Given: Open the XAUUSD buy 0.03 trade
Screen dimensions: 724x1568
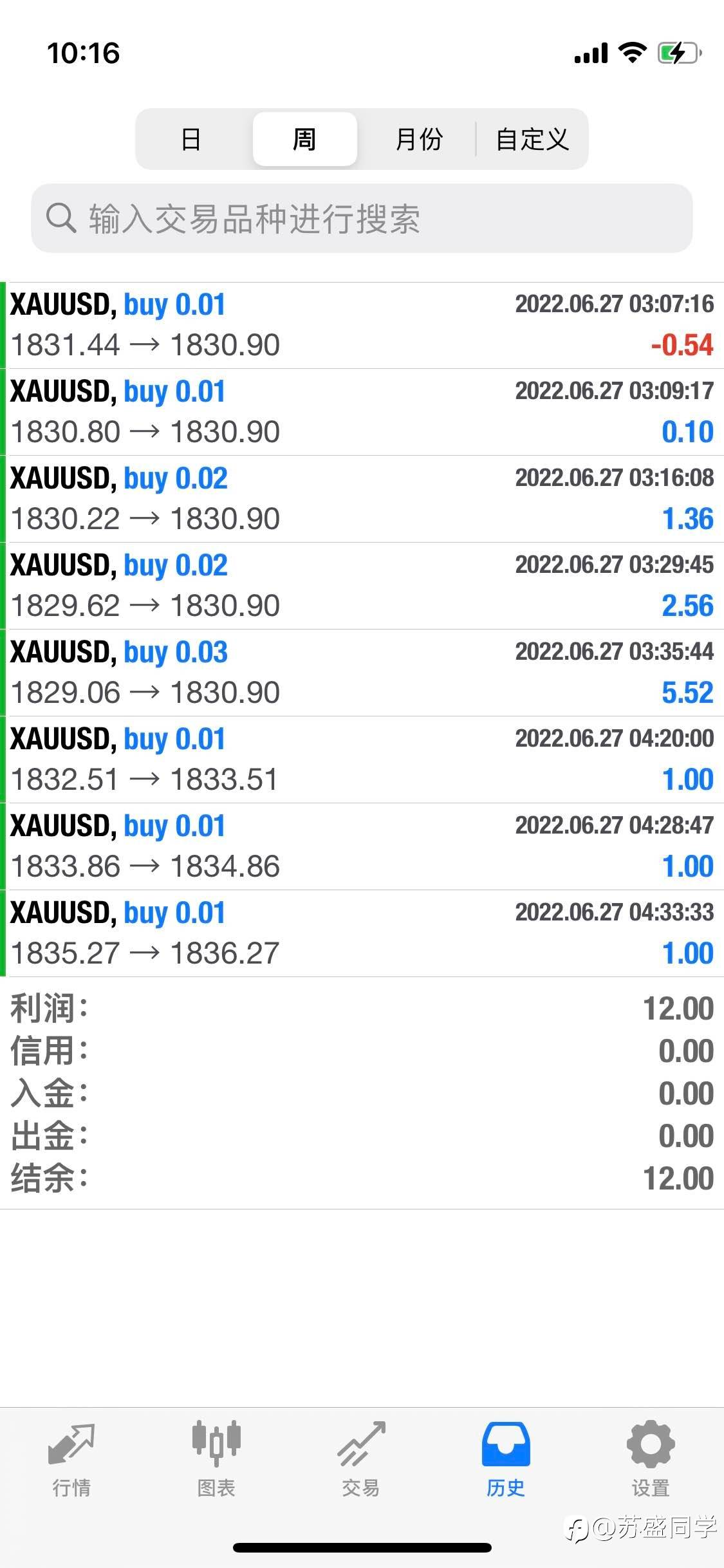Looking at the screenshot, I should click(362, 673).
